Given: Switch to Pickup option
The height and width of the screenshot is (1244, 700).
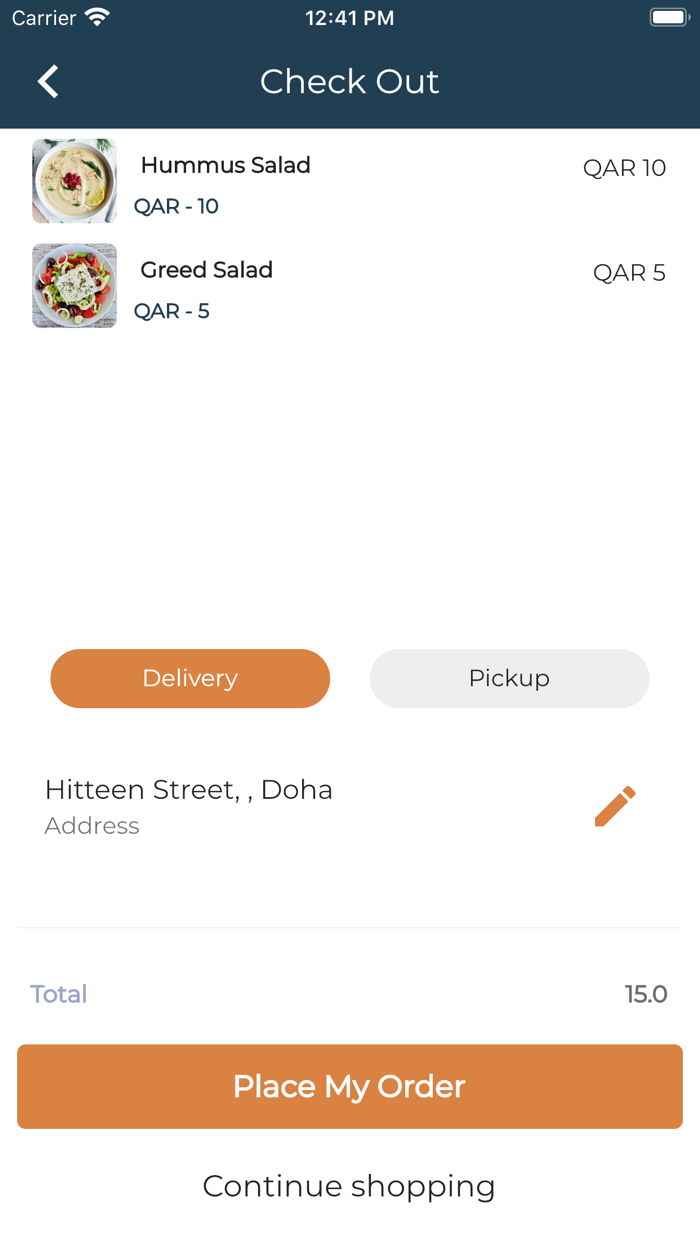Looking at the screenshot, I should pyautogui.click(x=509, y=678).
